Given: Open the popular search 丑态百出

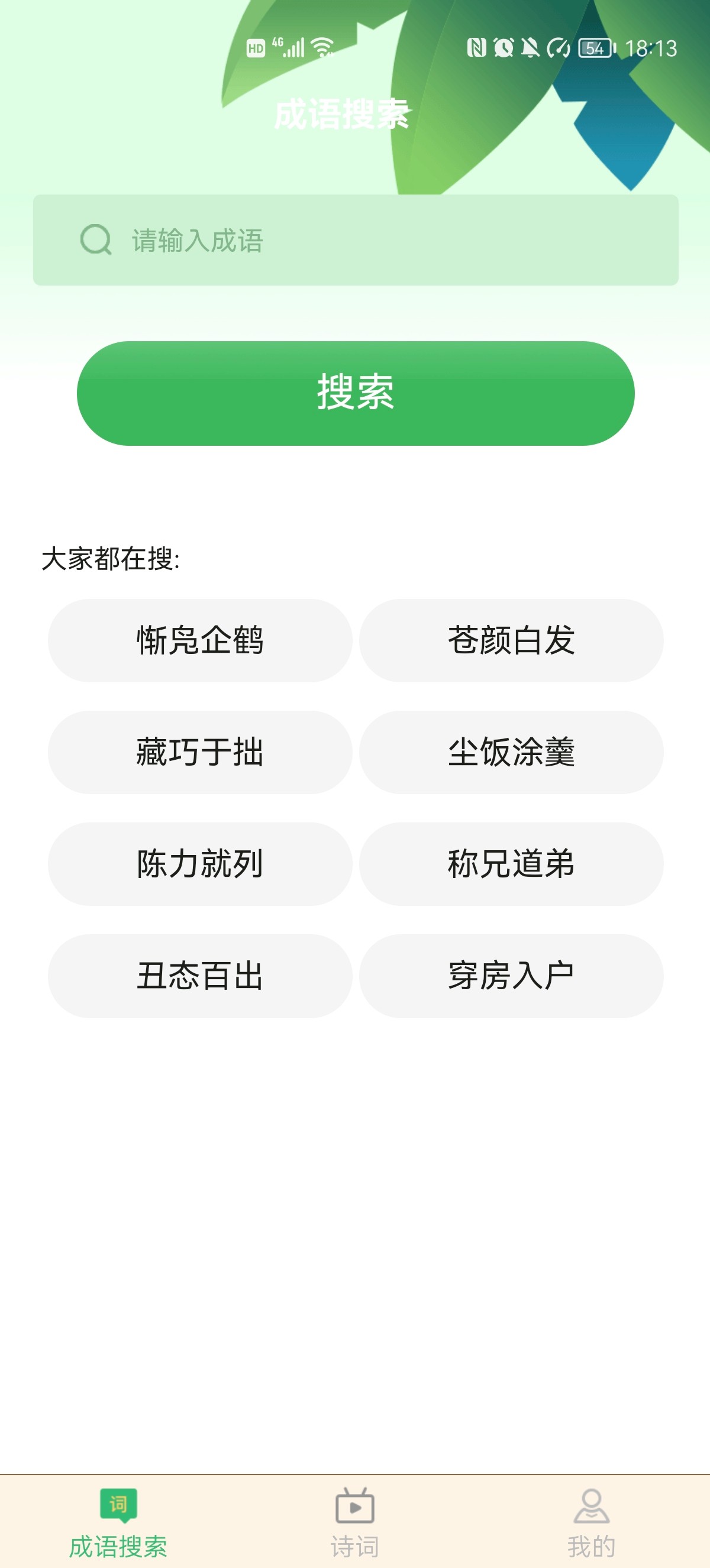Looking at the screenshot, I should [200, 976].
